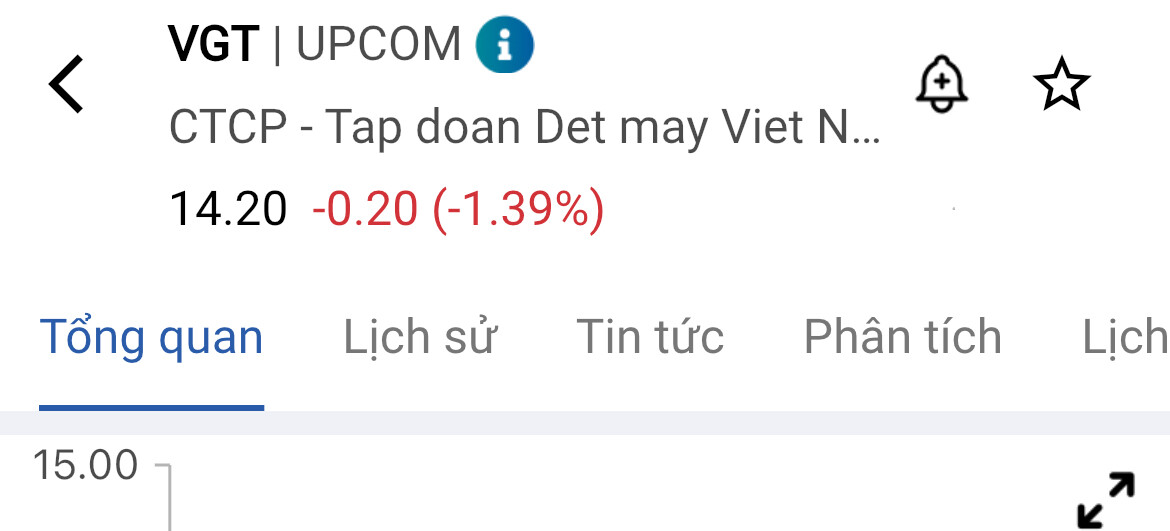Select the Tổng quan tab
This screenshot has height=531, width=1170.
[151, 338]
